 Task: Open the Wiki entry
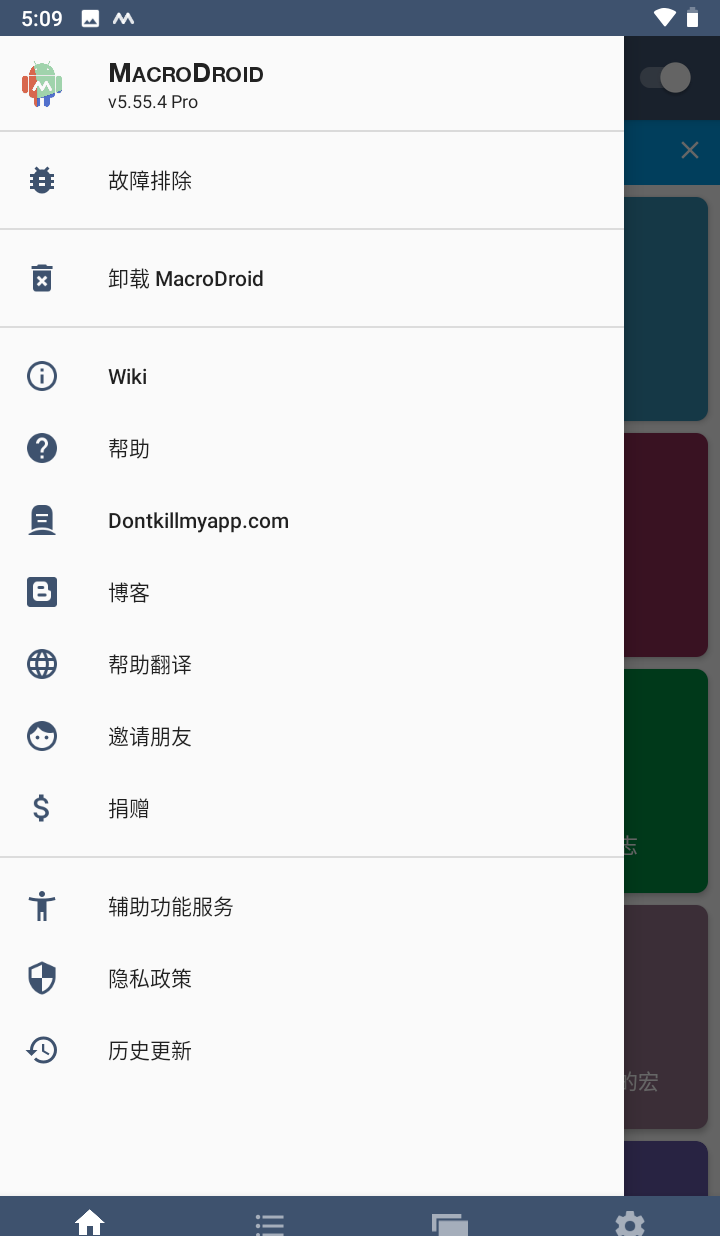128,377
